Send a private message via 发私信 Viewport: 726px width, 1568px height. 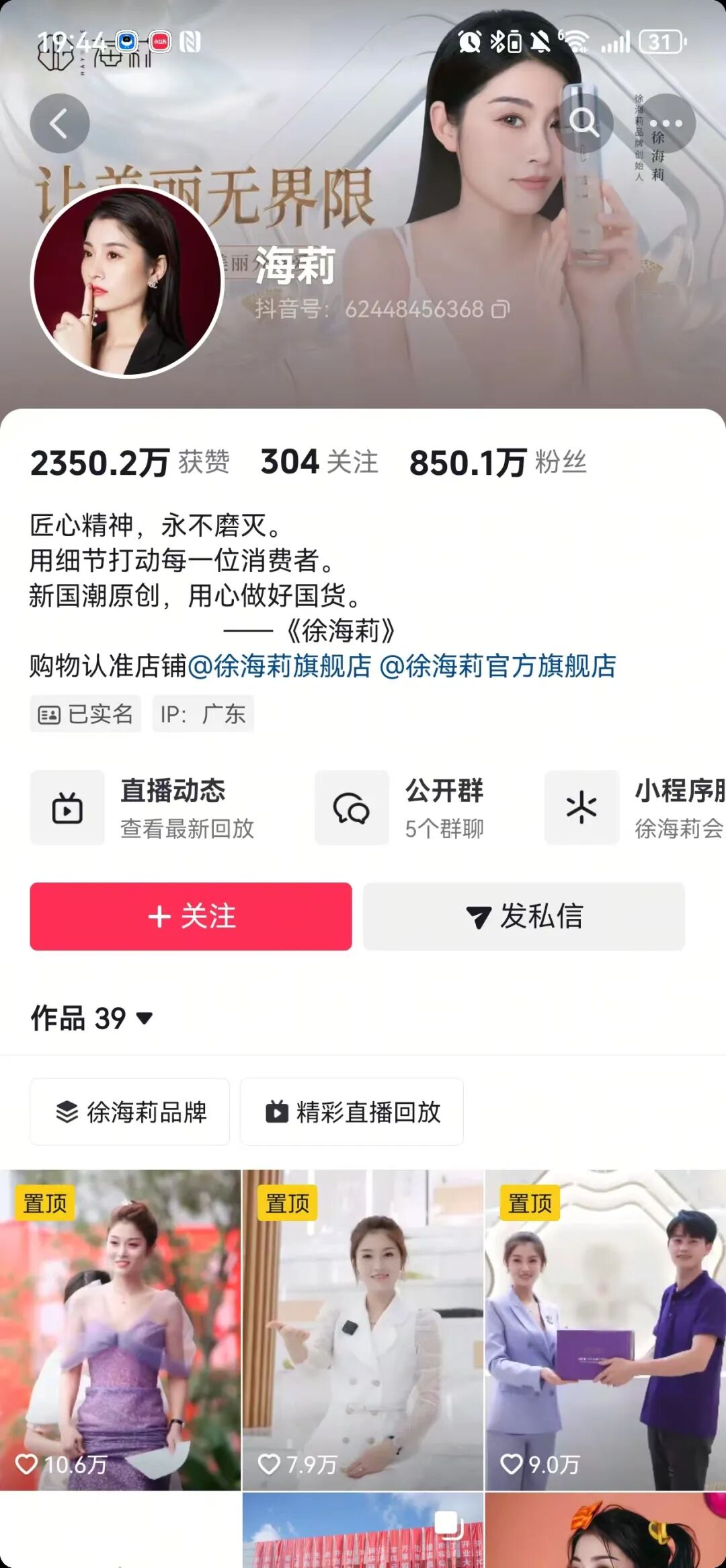[x=524, y=916]
